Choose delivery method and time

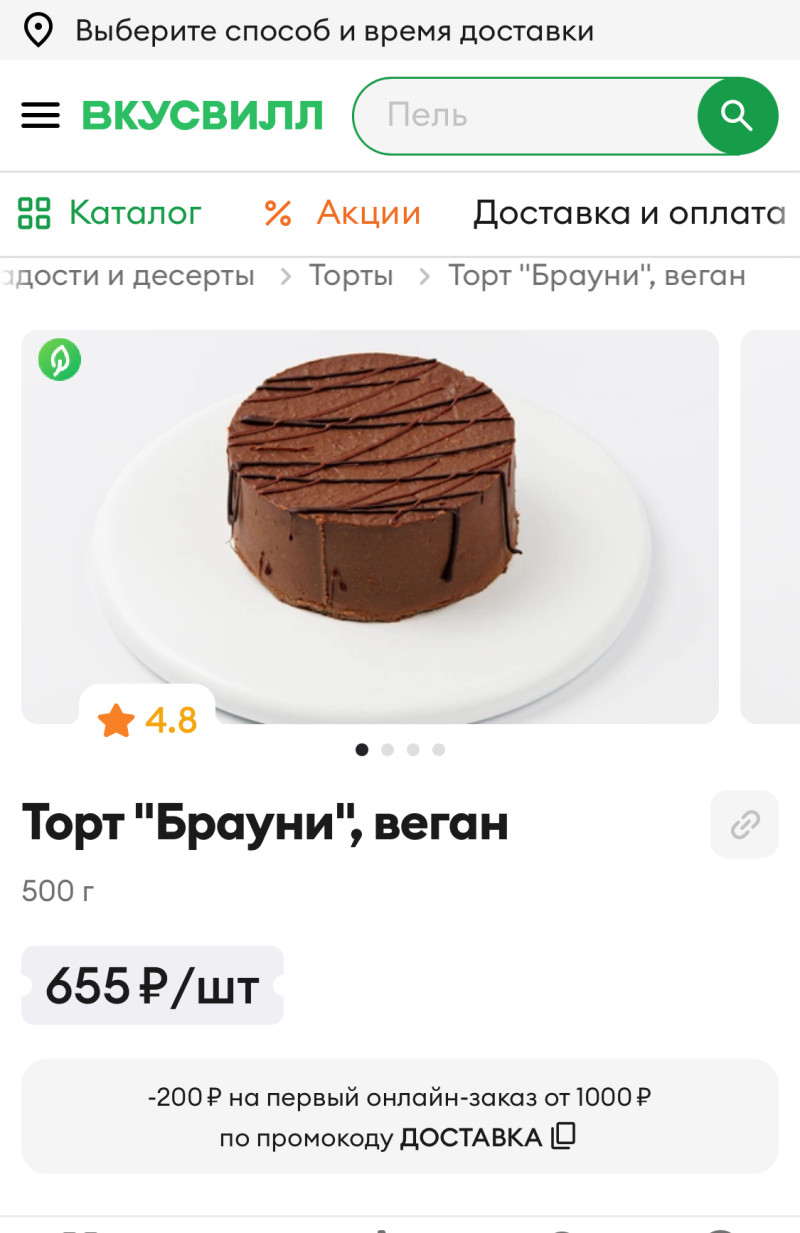[x=334, y=31]
